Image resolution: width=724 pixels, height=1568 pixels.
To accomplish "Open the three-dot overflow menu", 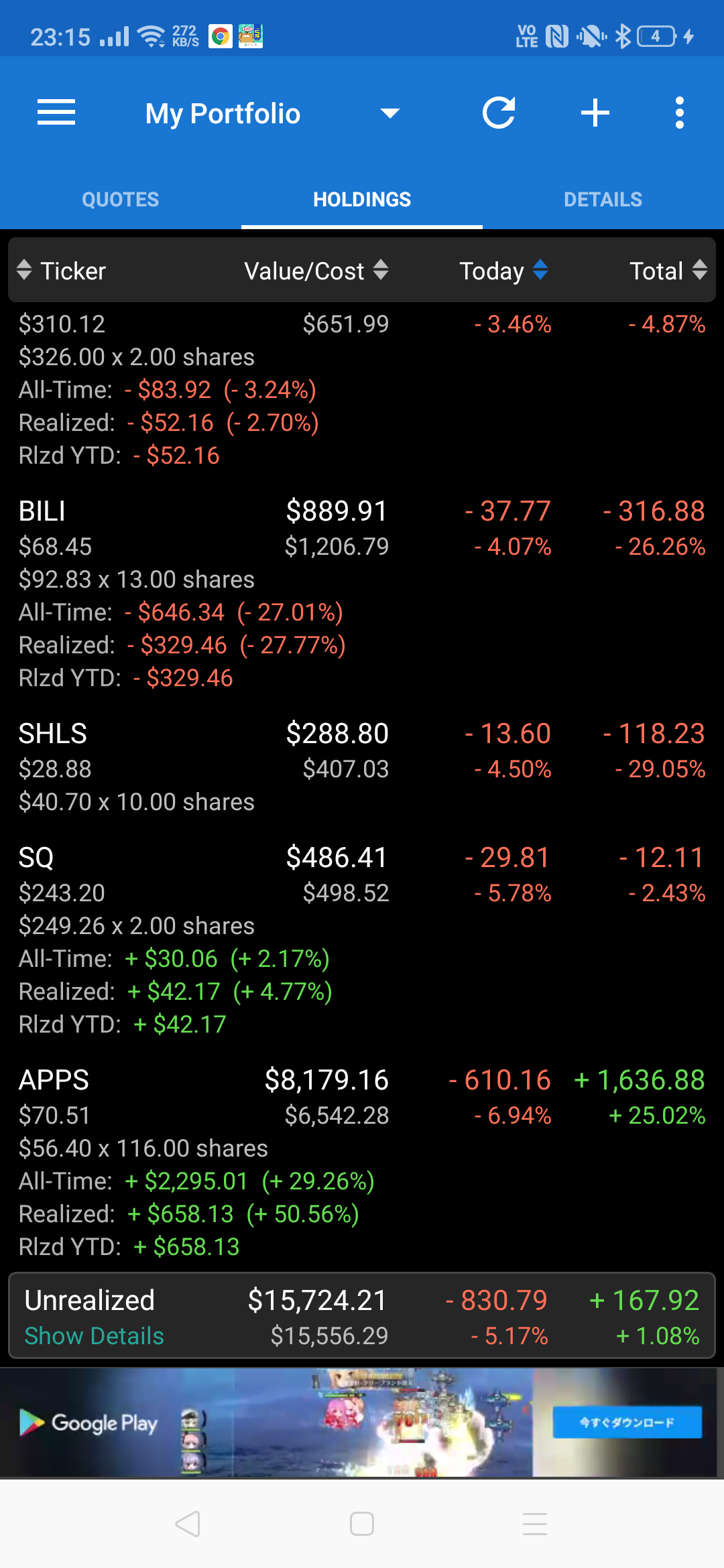I will tap(679, 113).
